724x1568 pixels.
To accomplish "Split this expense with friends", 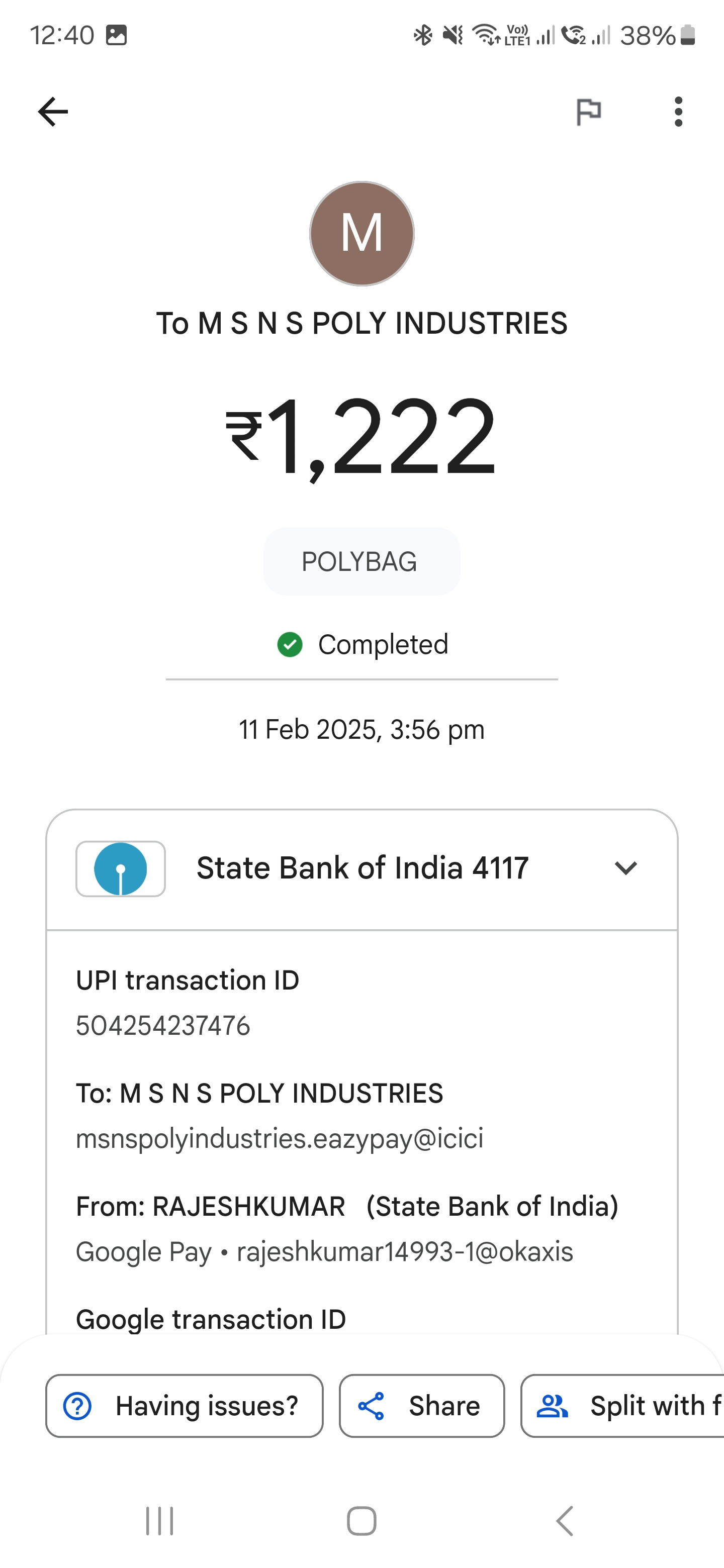I will (x=622, y=1406).
